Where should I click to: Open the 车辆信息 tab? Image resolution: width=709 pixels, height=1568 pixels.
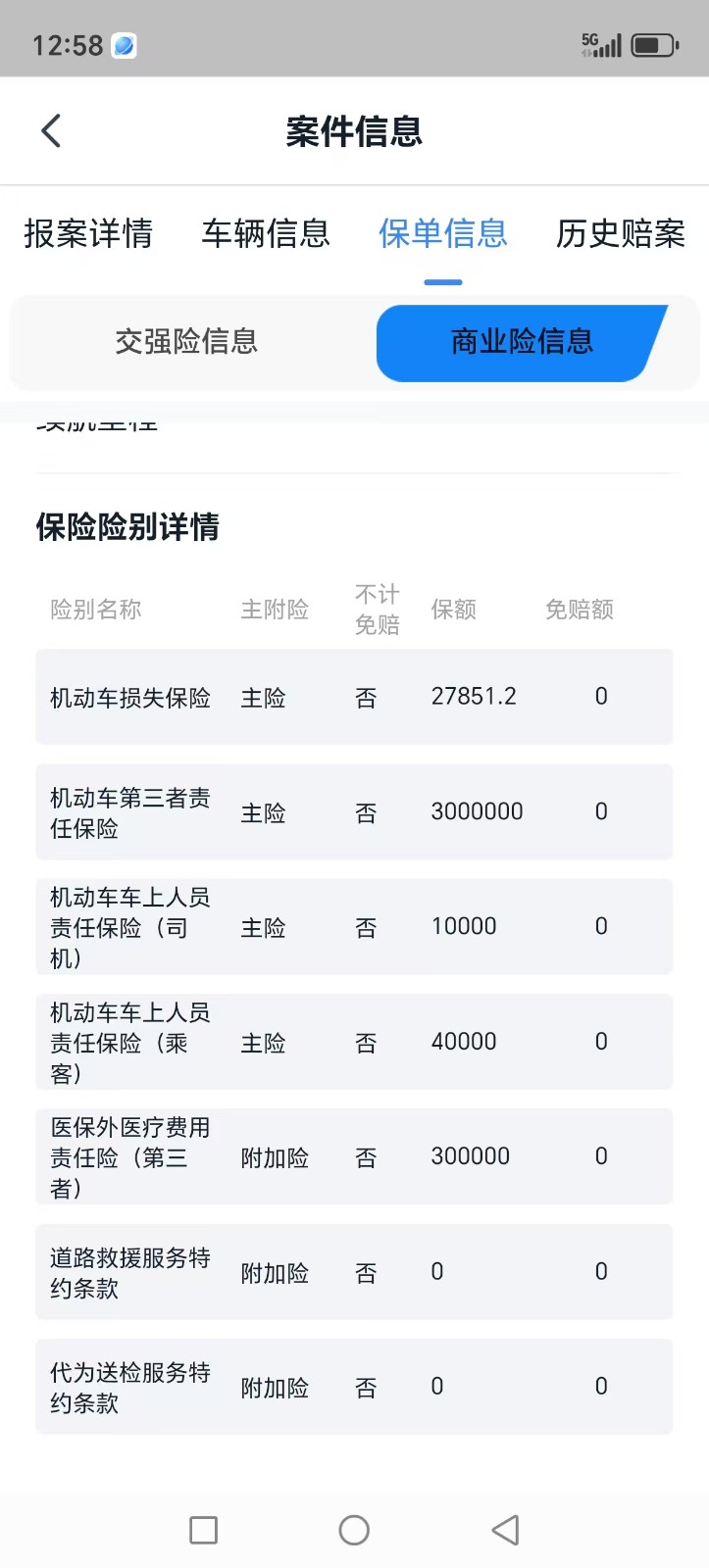(266, 233)
